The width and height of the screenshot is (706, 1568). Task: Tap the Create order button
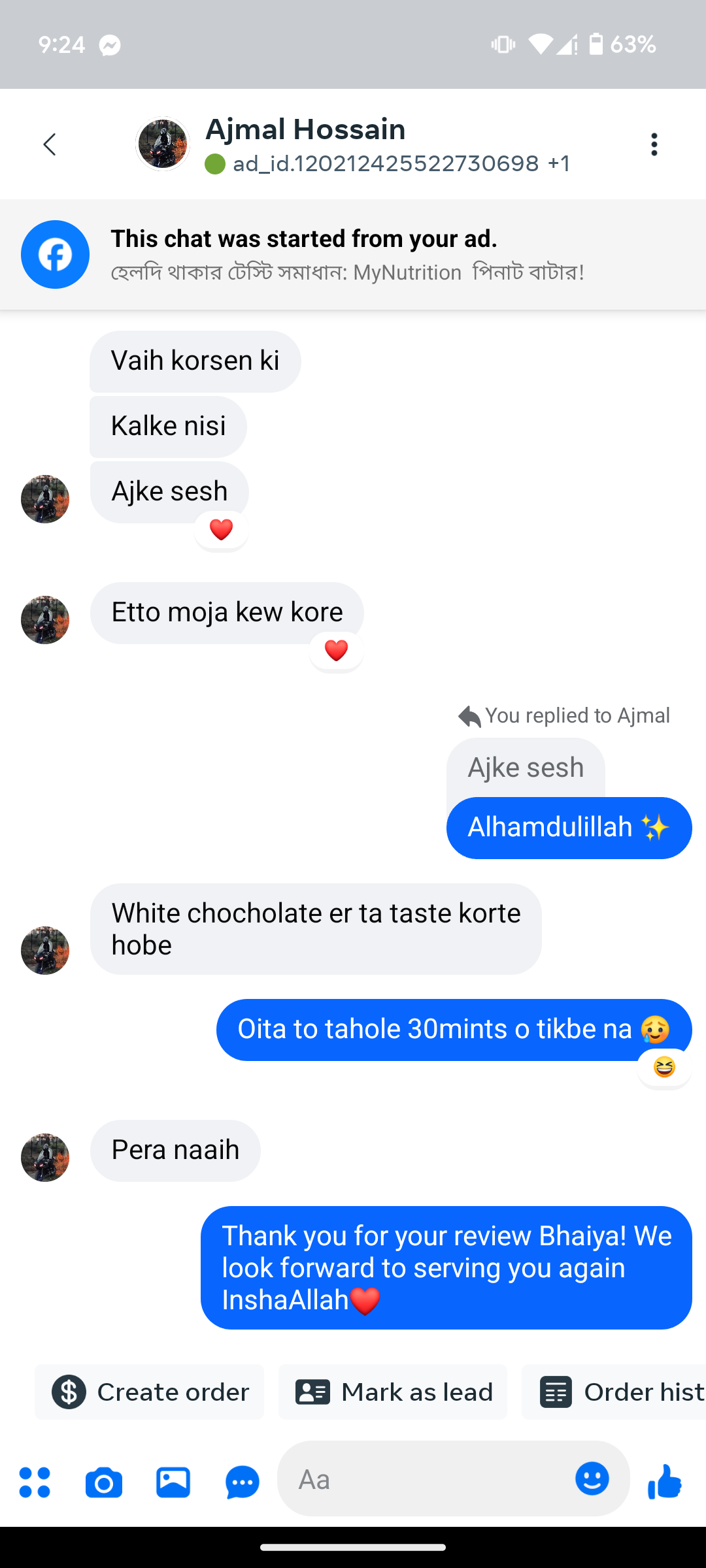[150, 1392]
